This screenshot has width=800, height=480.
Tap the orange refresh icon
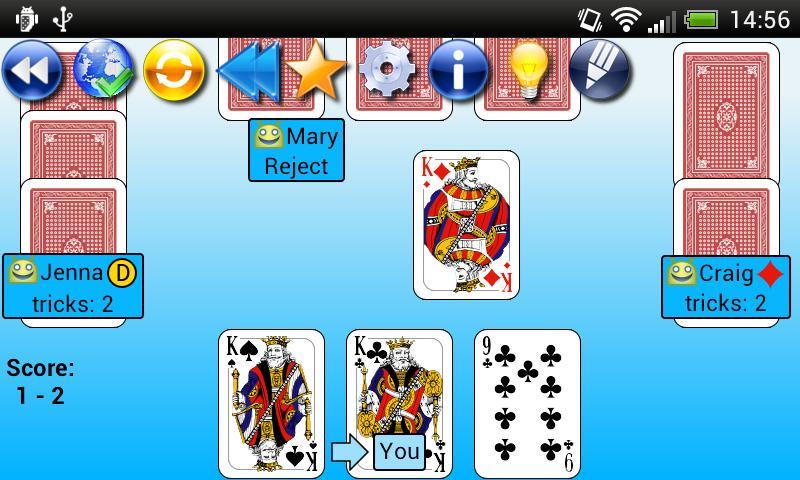pos(174,71)
